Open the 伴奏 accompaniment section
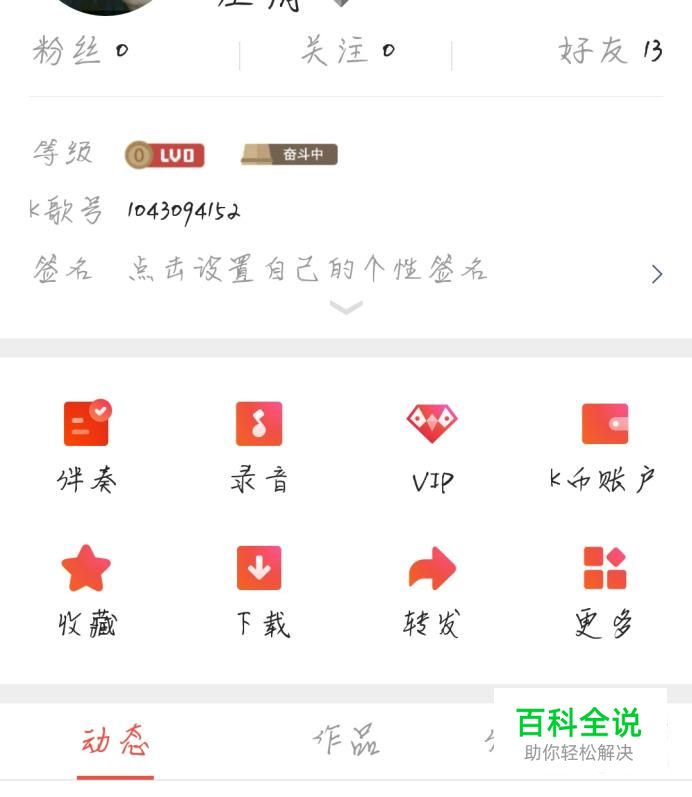Image resolution: width=692 pixels, height=797 pixels. [87, 445]
